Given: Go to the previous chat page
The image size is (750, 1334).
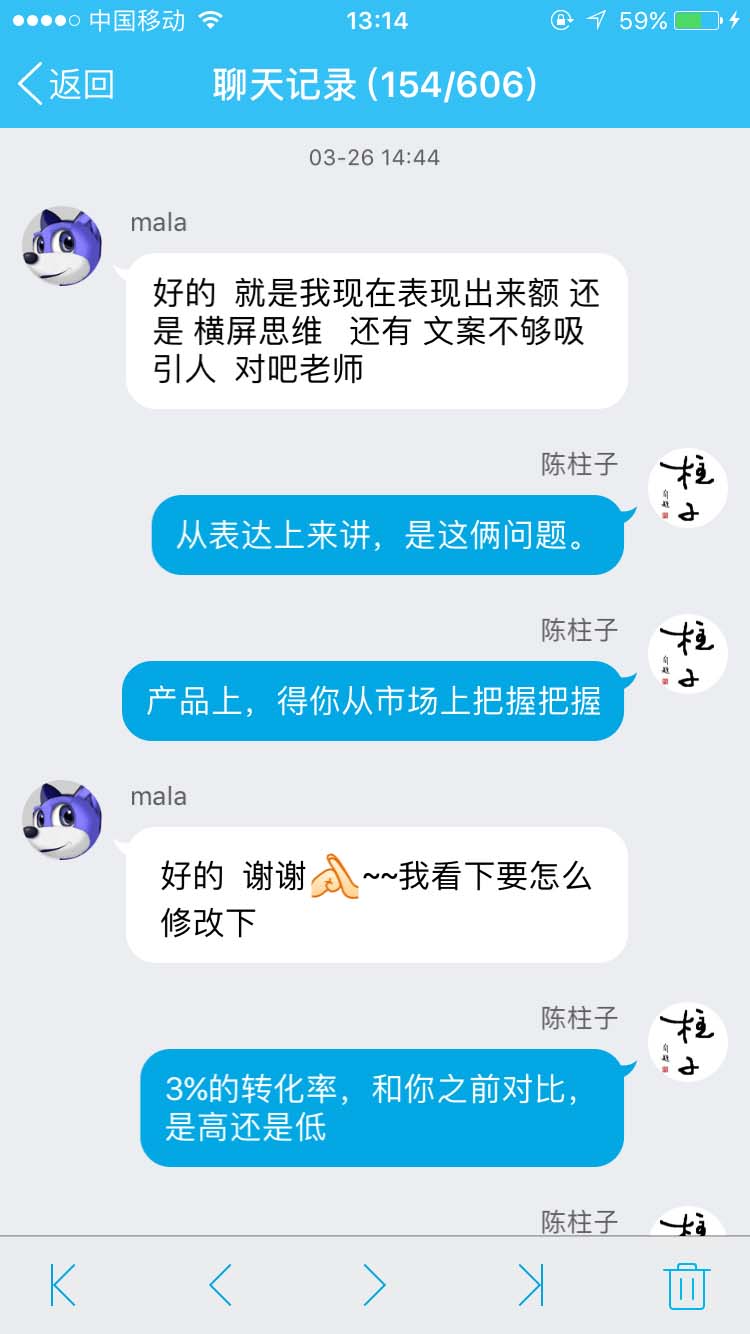Looking at the screenshot, I should (218, 1287).
